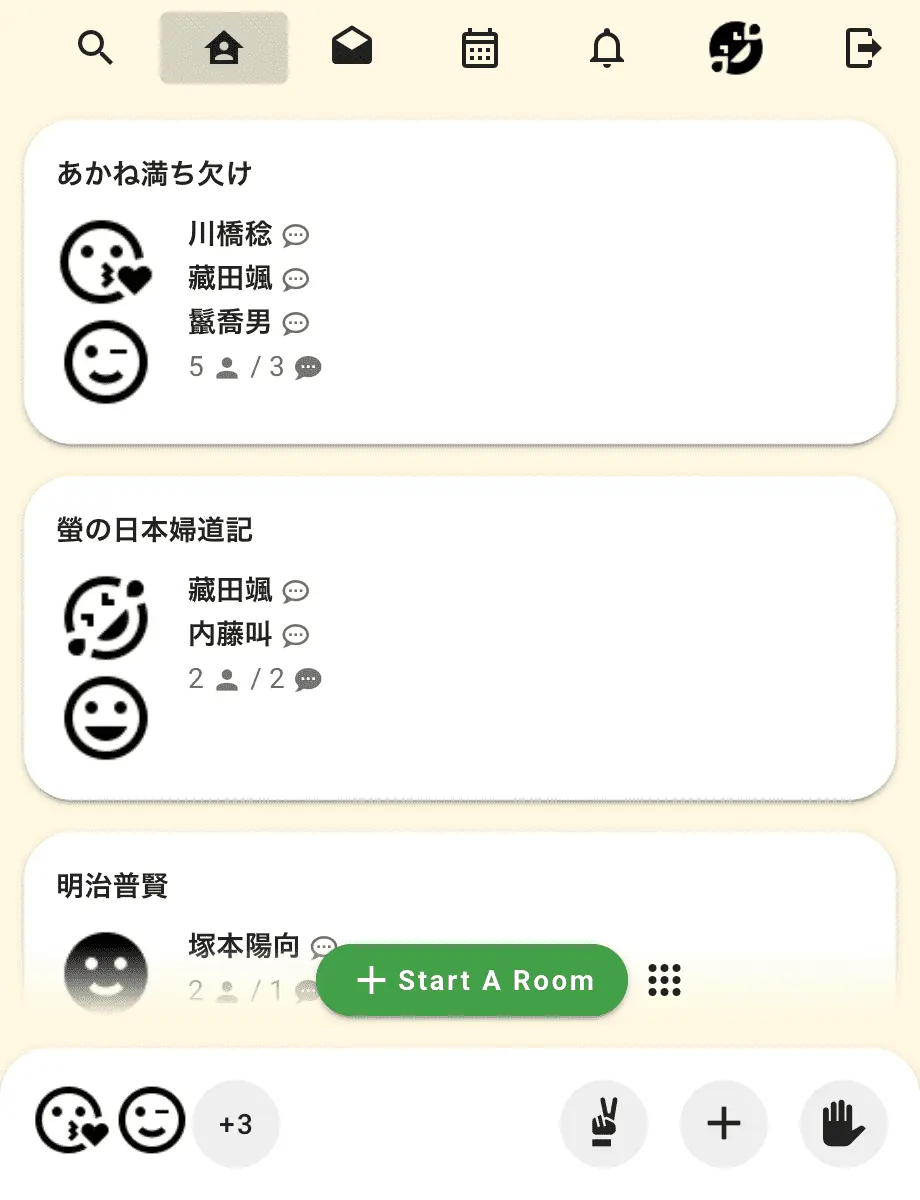Open the profile avatar in top bar
This screenshot has height=1200, width=920.
pyautogui.click(x=736, y=48)
